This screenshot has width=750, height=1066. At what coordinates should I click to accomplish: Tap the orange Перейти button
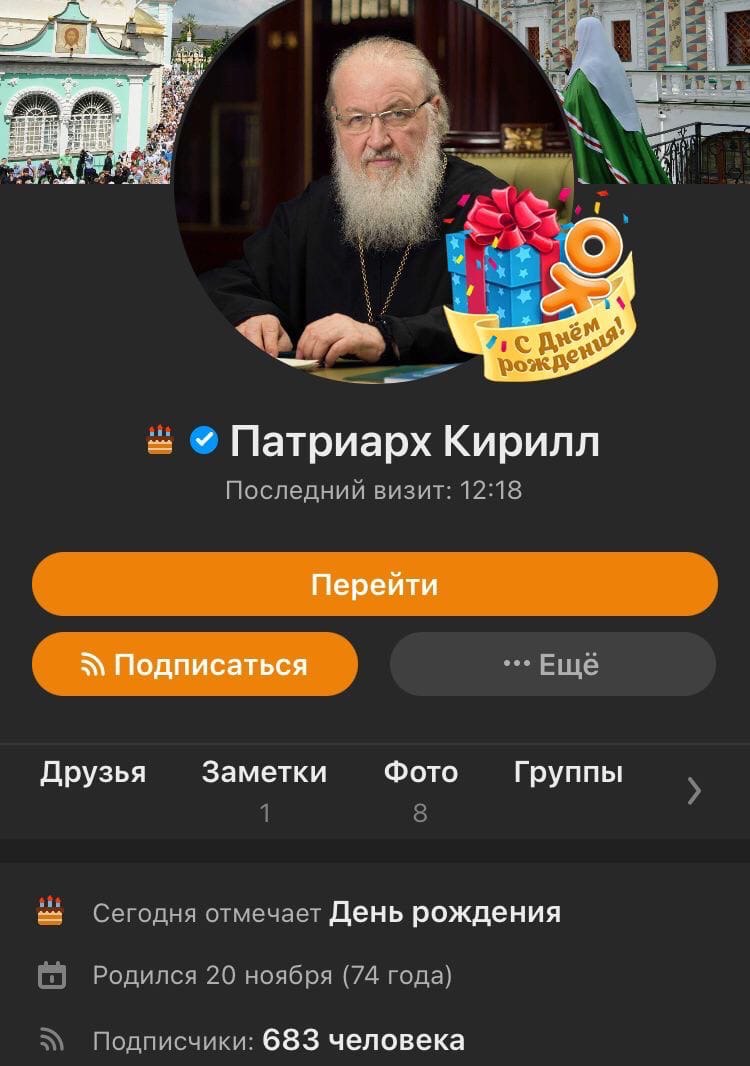[374, 584]
